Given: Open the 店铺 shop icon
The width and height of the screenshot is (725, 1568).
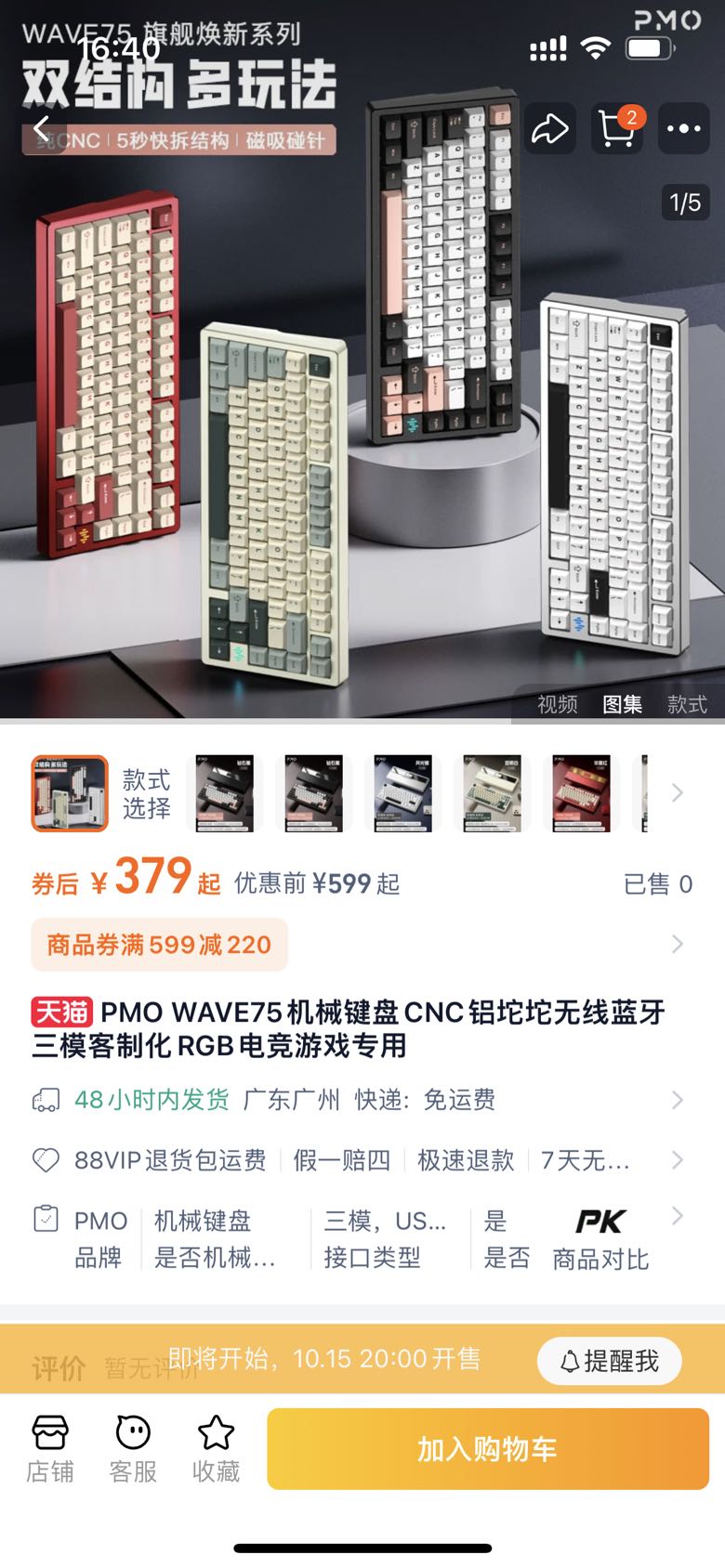Looking at the screenshot, I should [x=51, y=1437].
